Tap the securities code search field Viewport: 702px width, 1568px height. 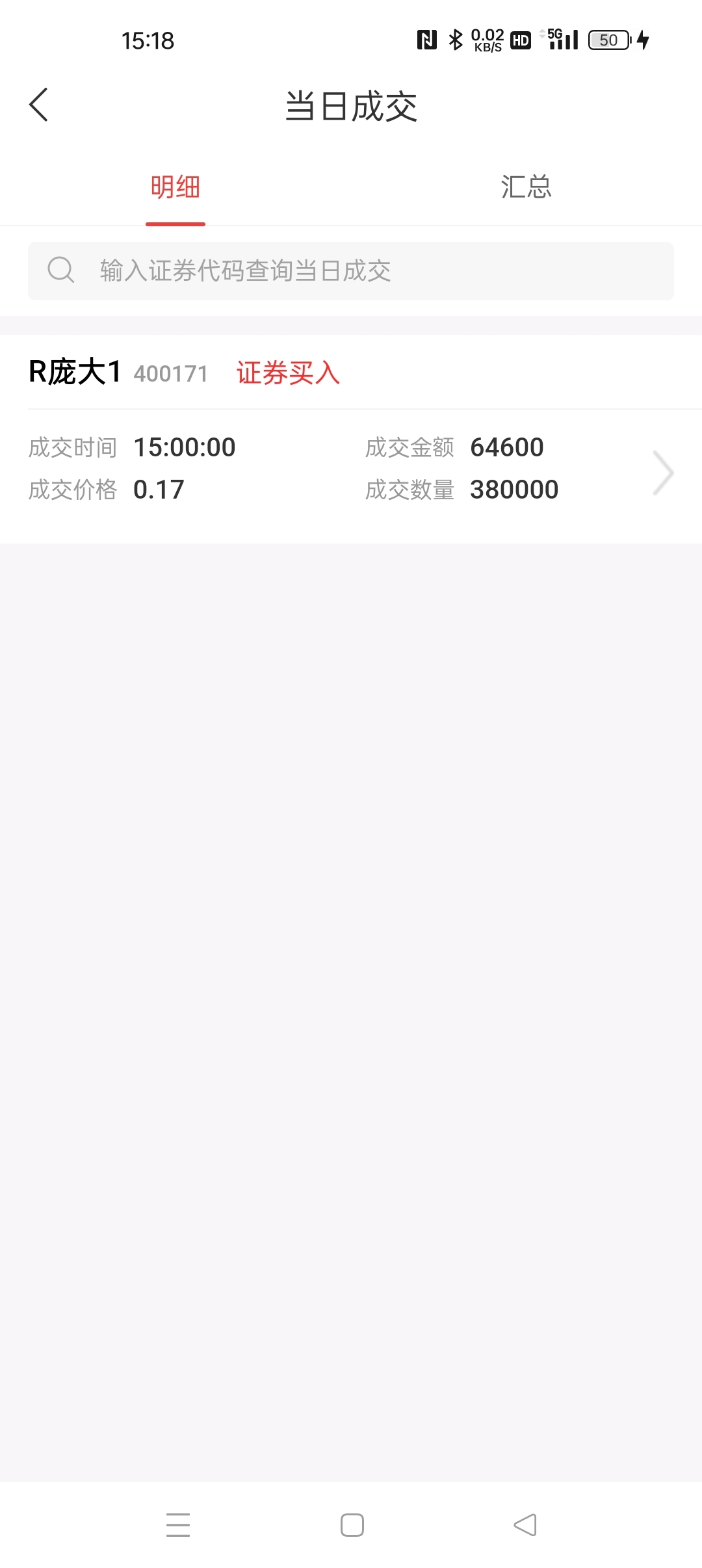pos(351,271)
